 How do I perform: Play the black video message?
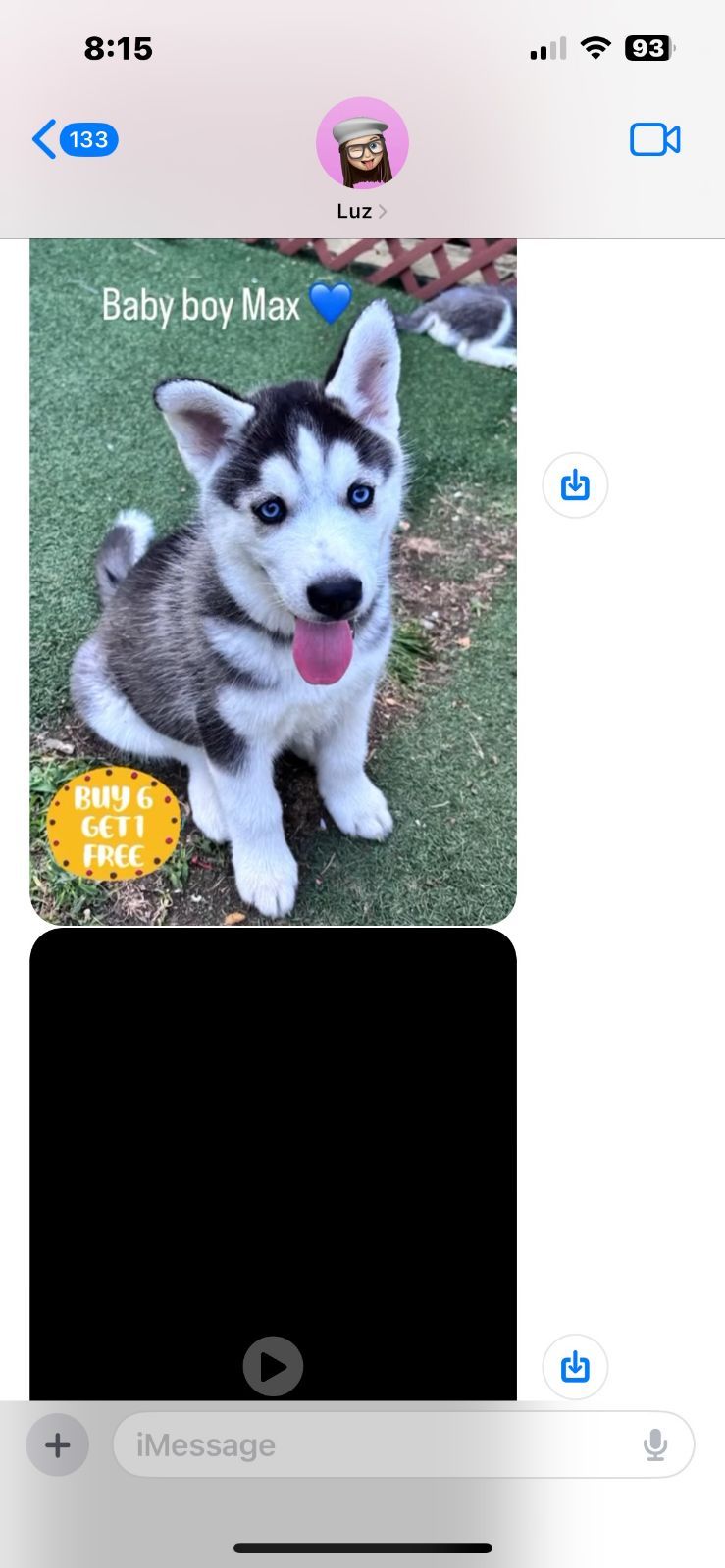pos(273,1365)
